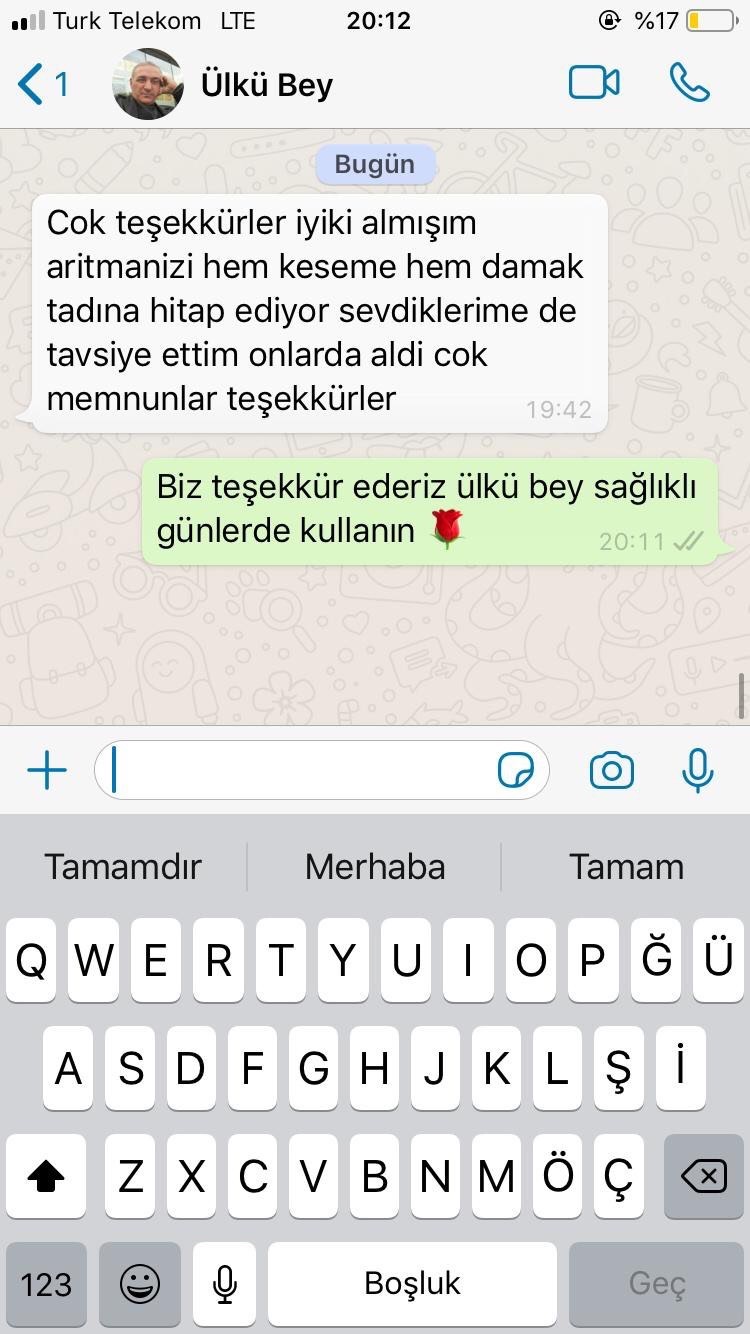Tap the keyboard dictation microphone key
Image resolution: width=750 pixels, height=1334 pixels.
[226, 1284]
